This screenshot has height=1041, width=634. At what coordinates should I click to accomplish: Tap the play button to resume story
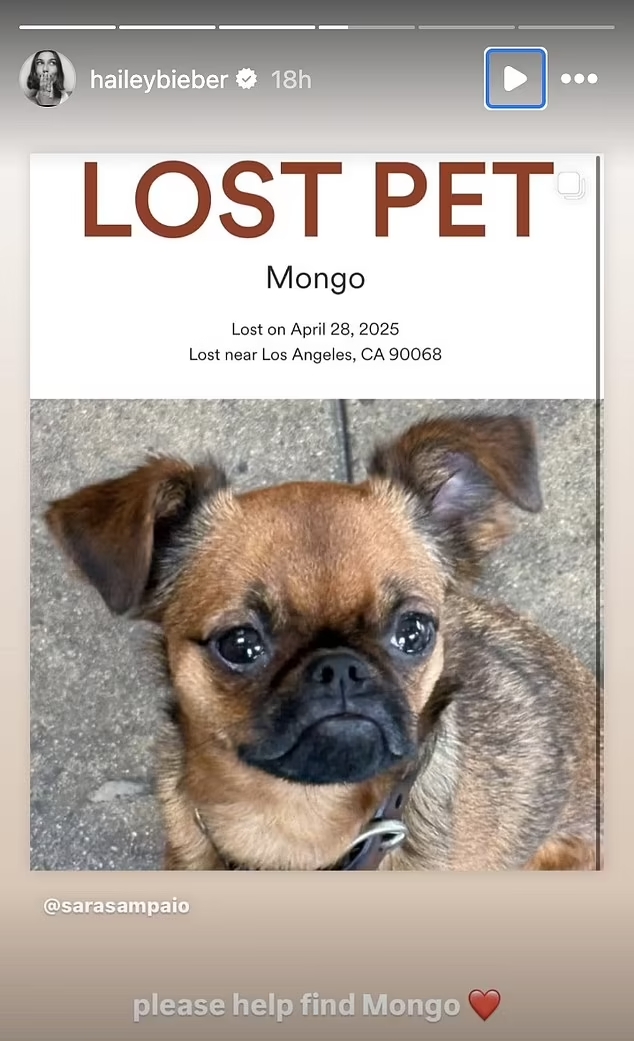pyautogui.click(x=515, y=78)
